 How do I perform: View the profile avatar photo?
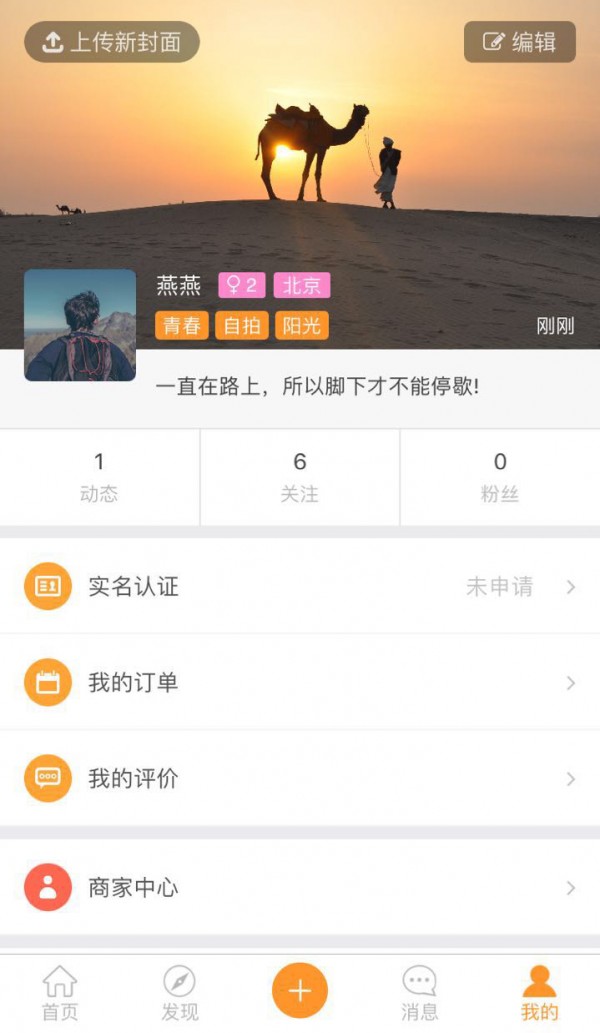click(x=80, y=325)
